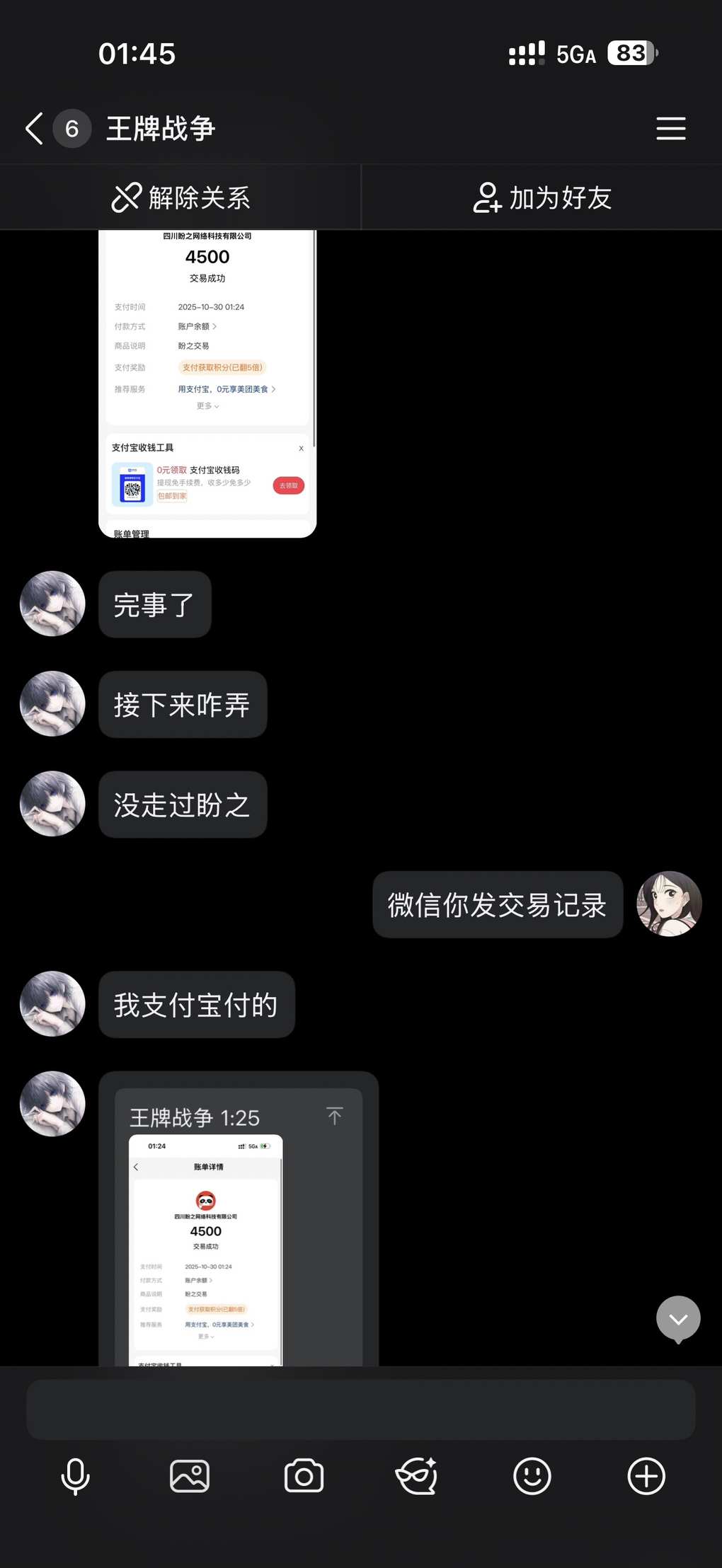Open the 4500 payment receipt image
The image size is (722, 1568).
click(x=207, y=382)
